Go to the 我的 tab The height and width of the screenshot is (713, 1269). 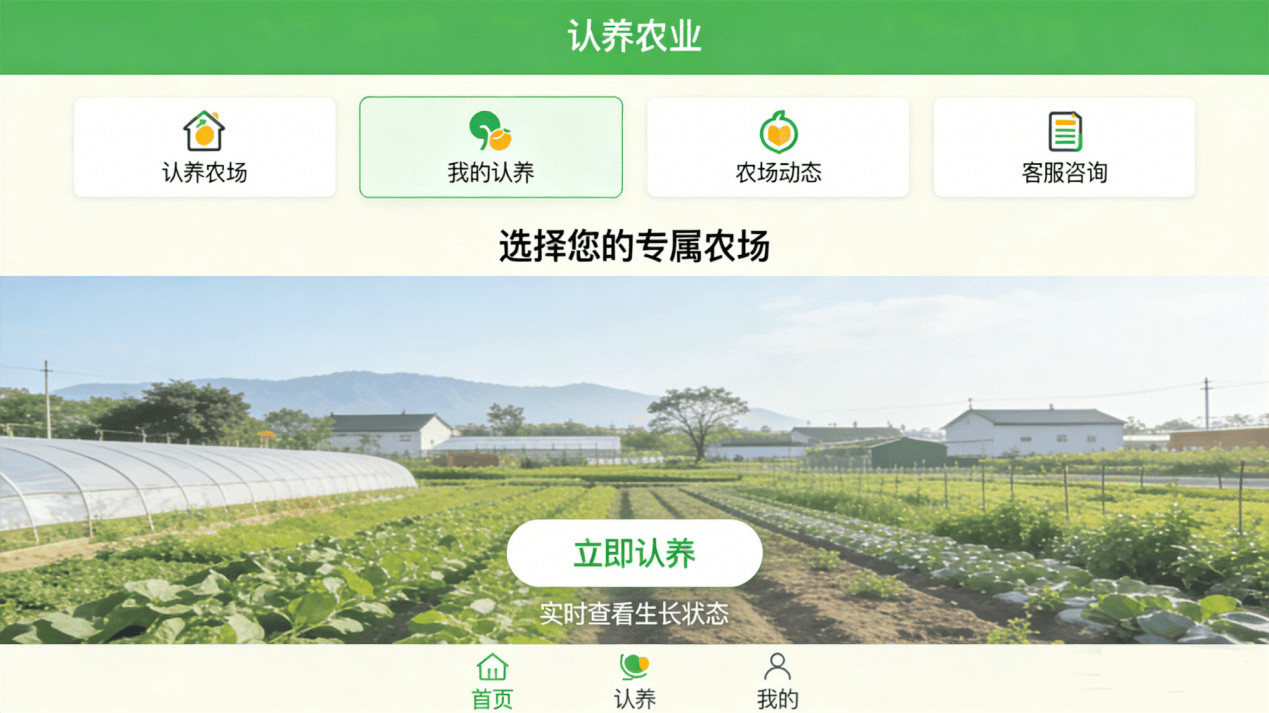[x=777, y=681]
